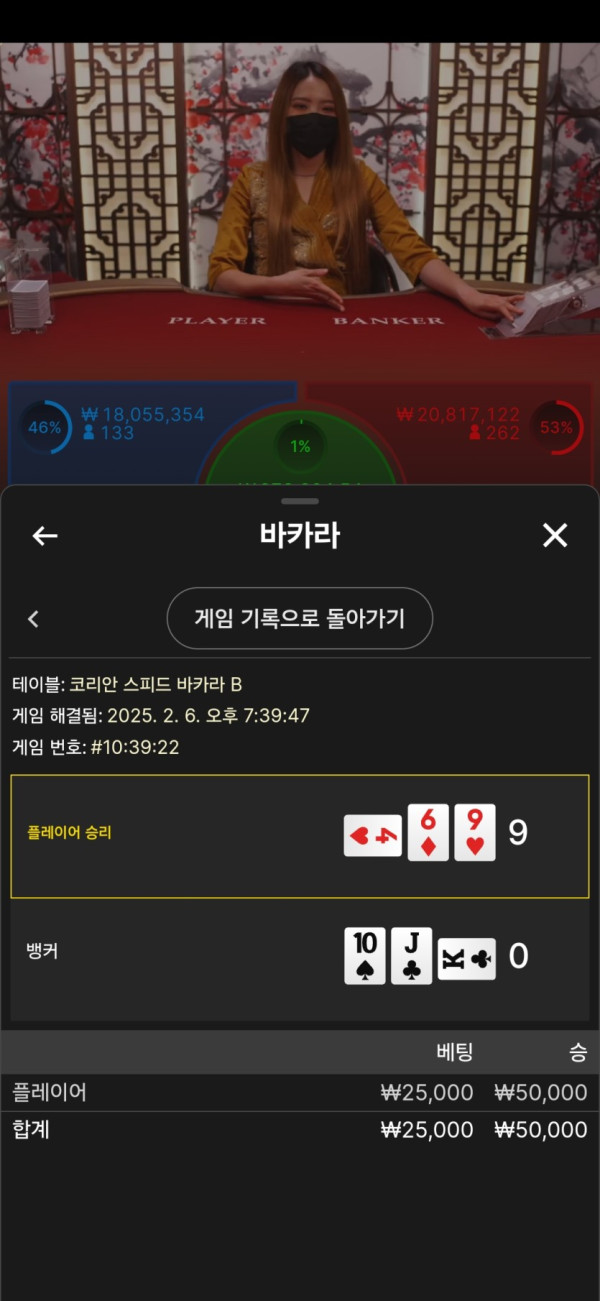Close the 바카라 panel with the X
The width and height of the screenshot is (600, 1301).
pyautogui.click(x=555, y=536)
